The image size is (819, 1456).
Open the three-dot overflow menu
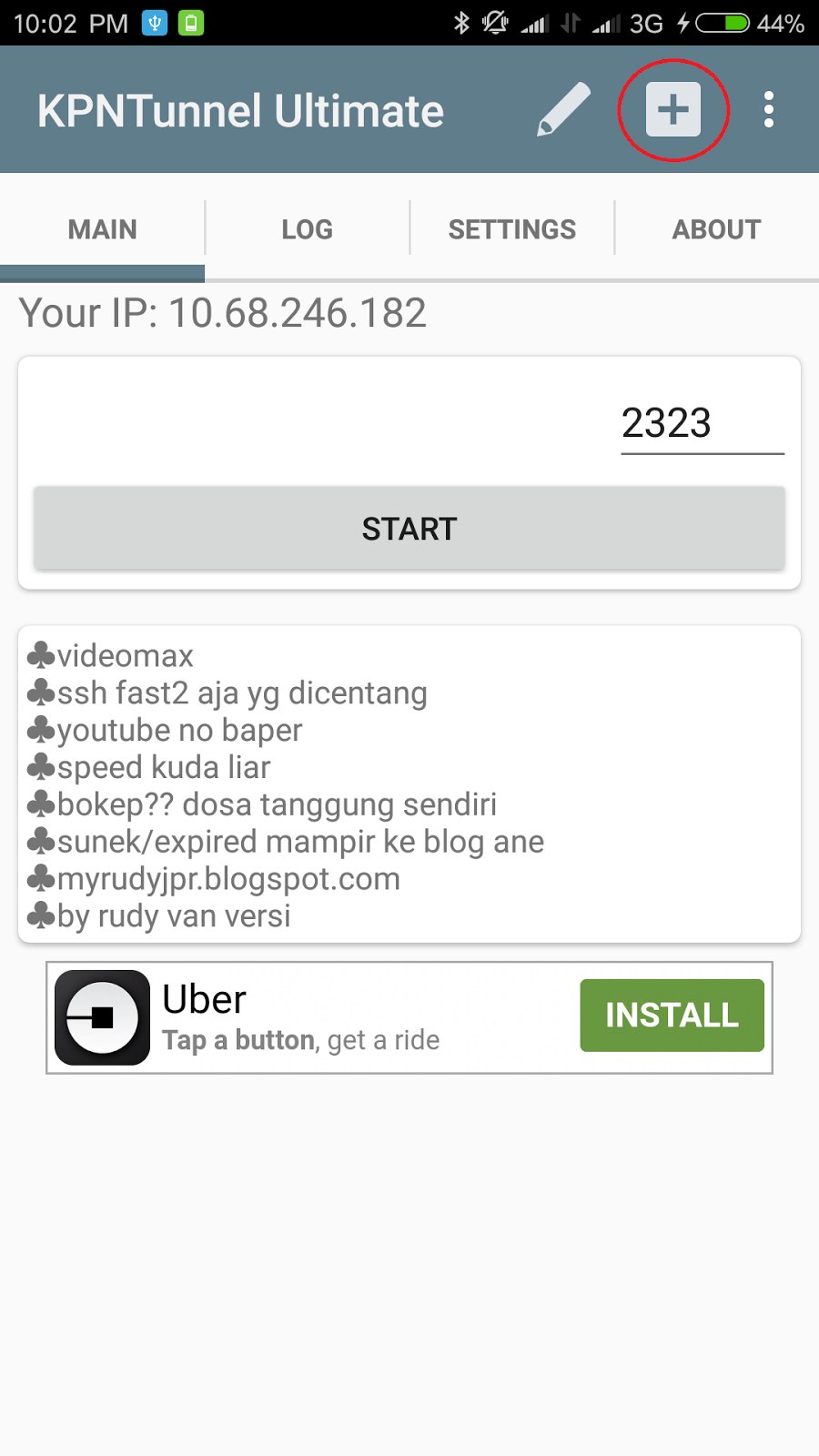(x=769, y=109)
